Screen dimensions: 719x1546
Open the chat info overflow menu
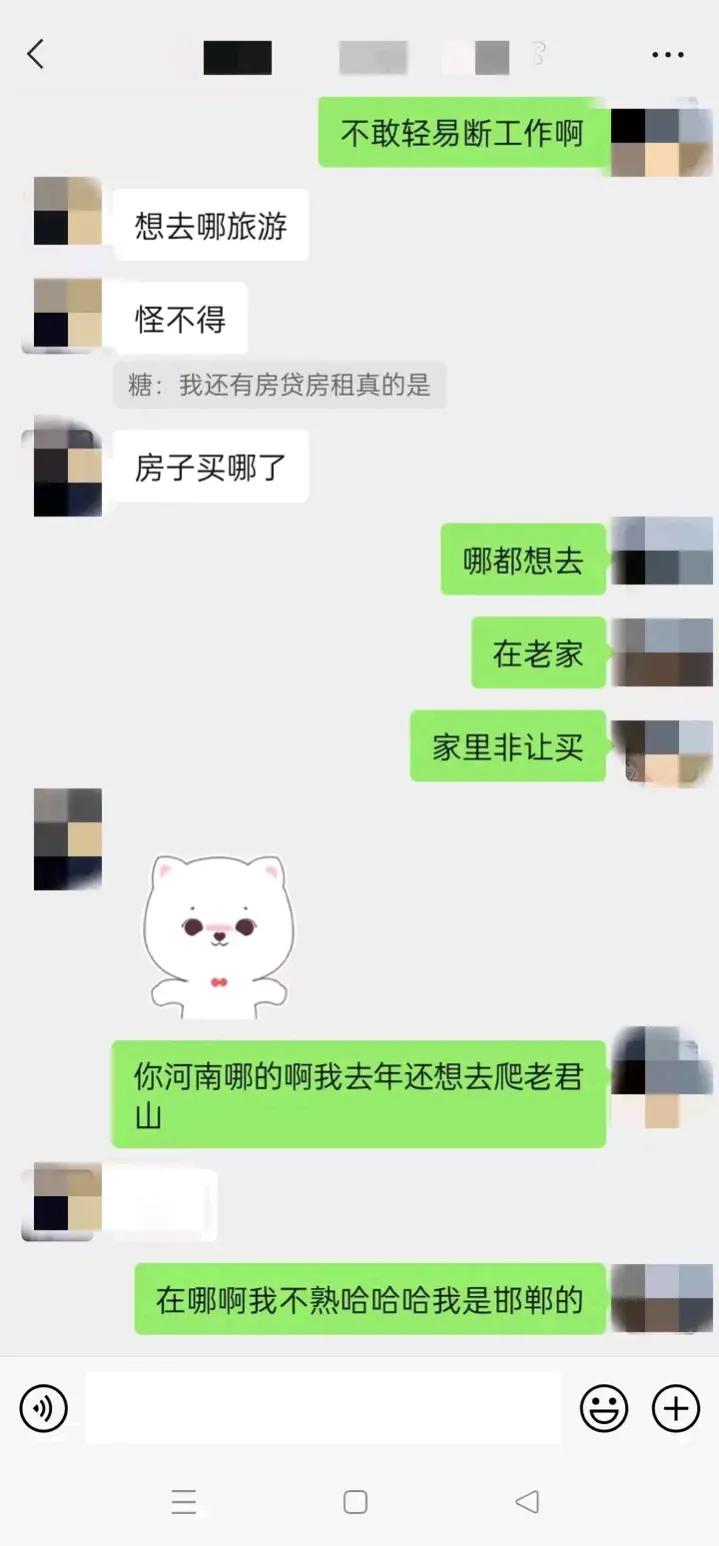point(667,55)
